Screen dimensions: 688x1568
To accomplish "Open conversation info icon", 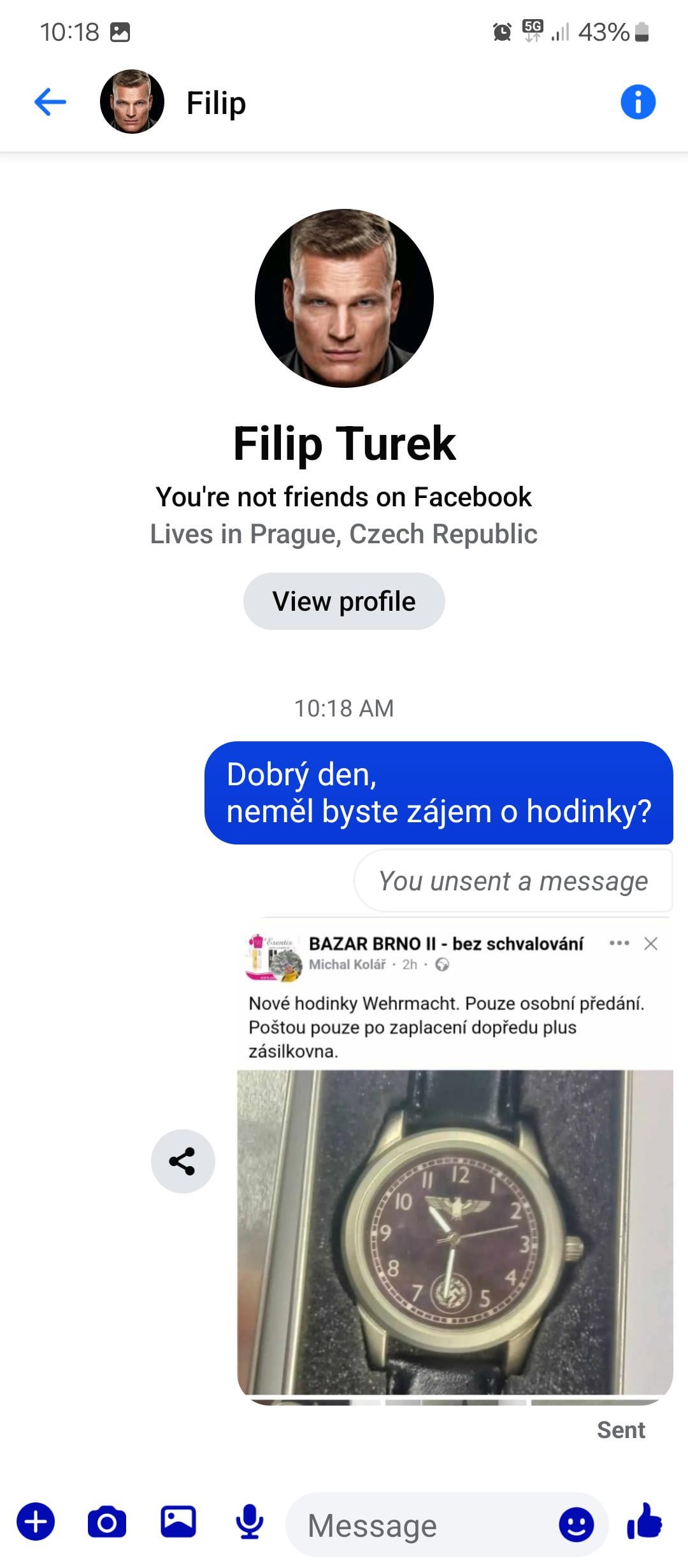I will (x=638, y=102).
